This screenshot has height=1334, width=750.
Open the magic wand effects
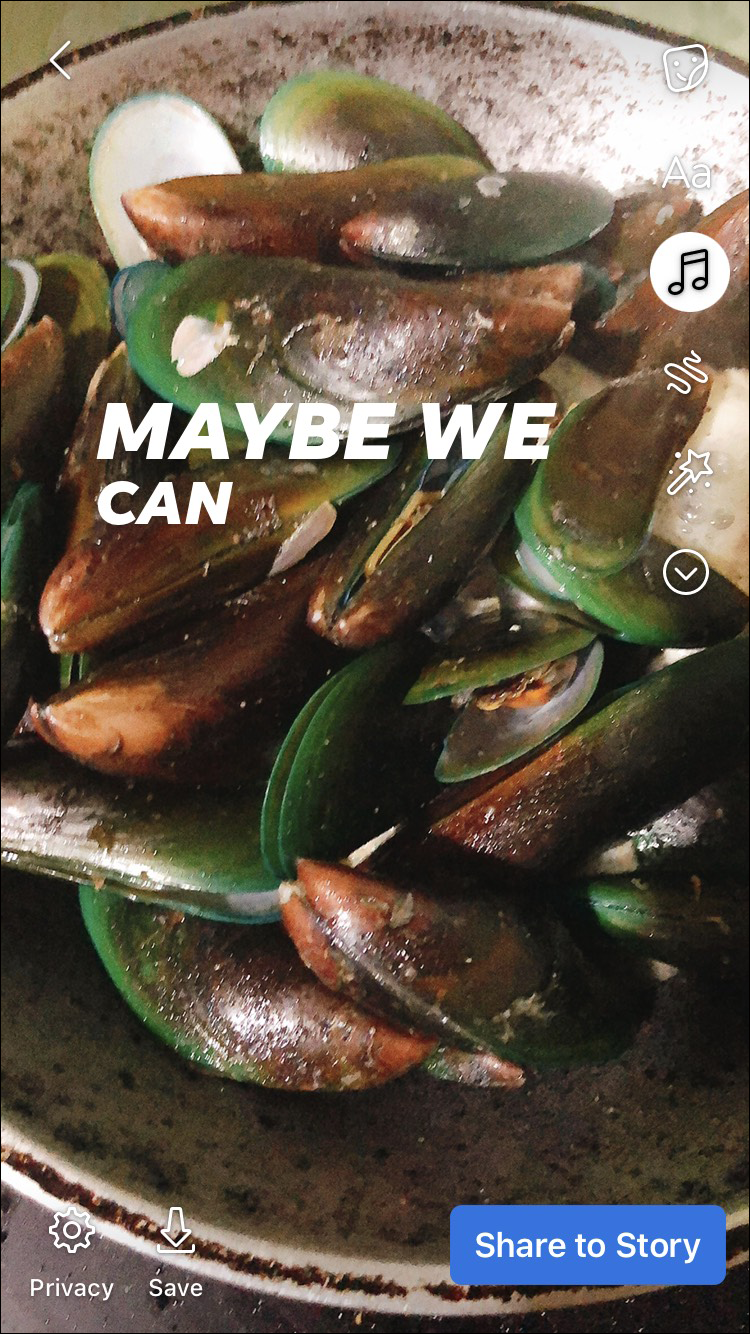pos(688,472)
